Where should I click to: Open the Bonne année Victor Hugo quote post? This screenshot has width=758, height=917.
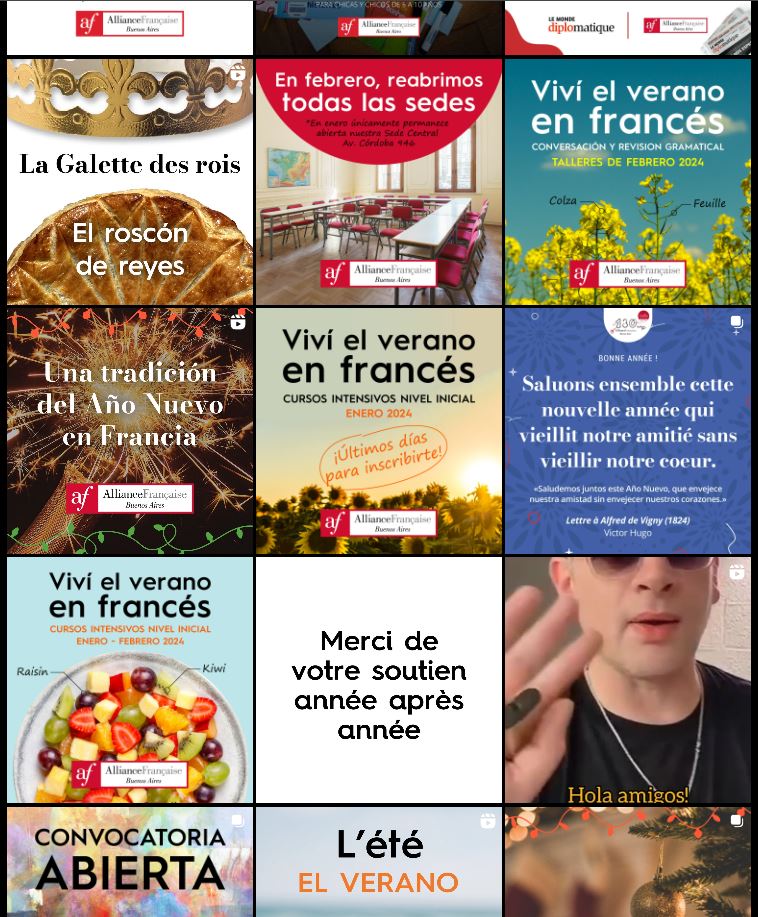click(x=627, y=430)
